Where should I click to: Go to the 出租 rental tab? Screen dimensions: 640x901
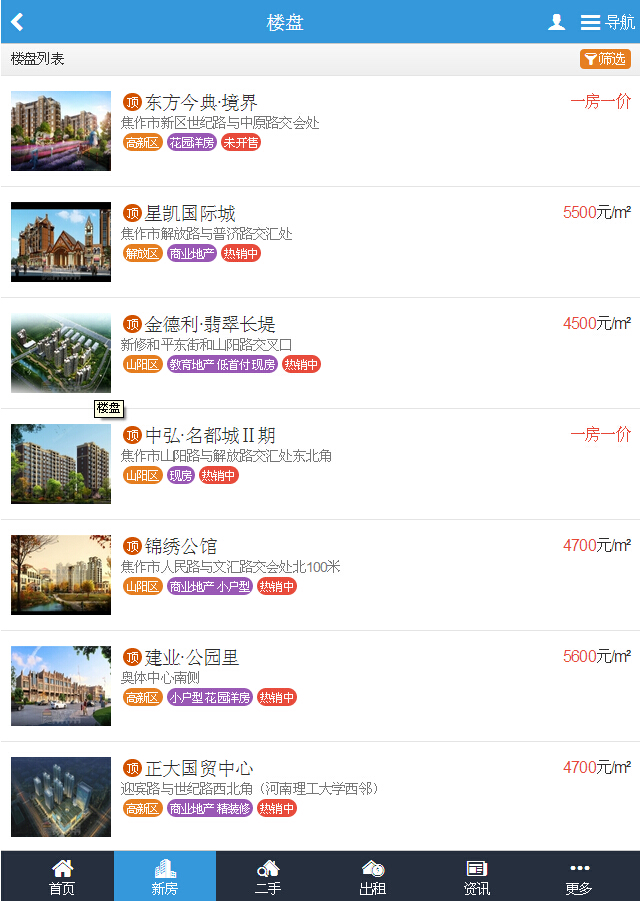coord(372,876)
